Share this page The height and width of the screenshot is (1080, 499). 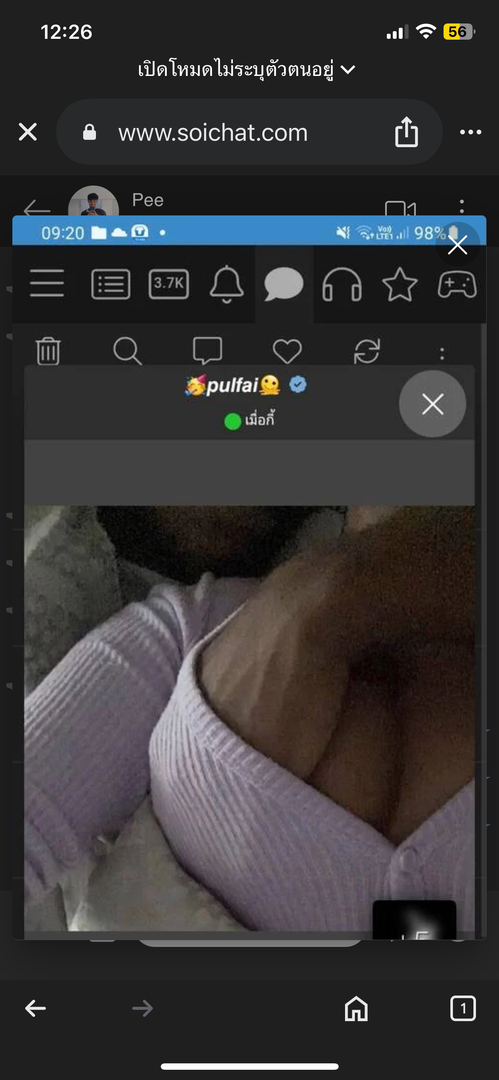click(407, 132)
